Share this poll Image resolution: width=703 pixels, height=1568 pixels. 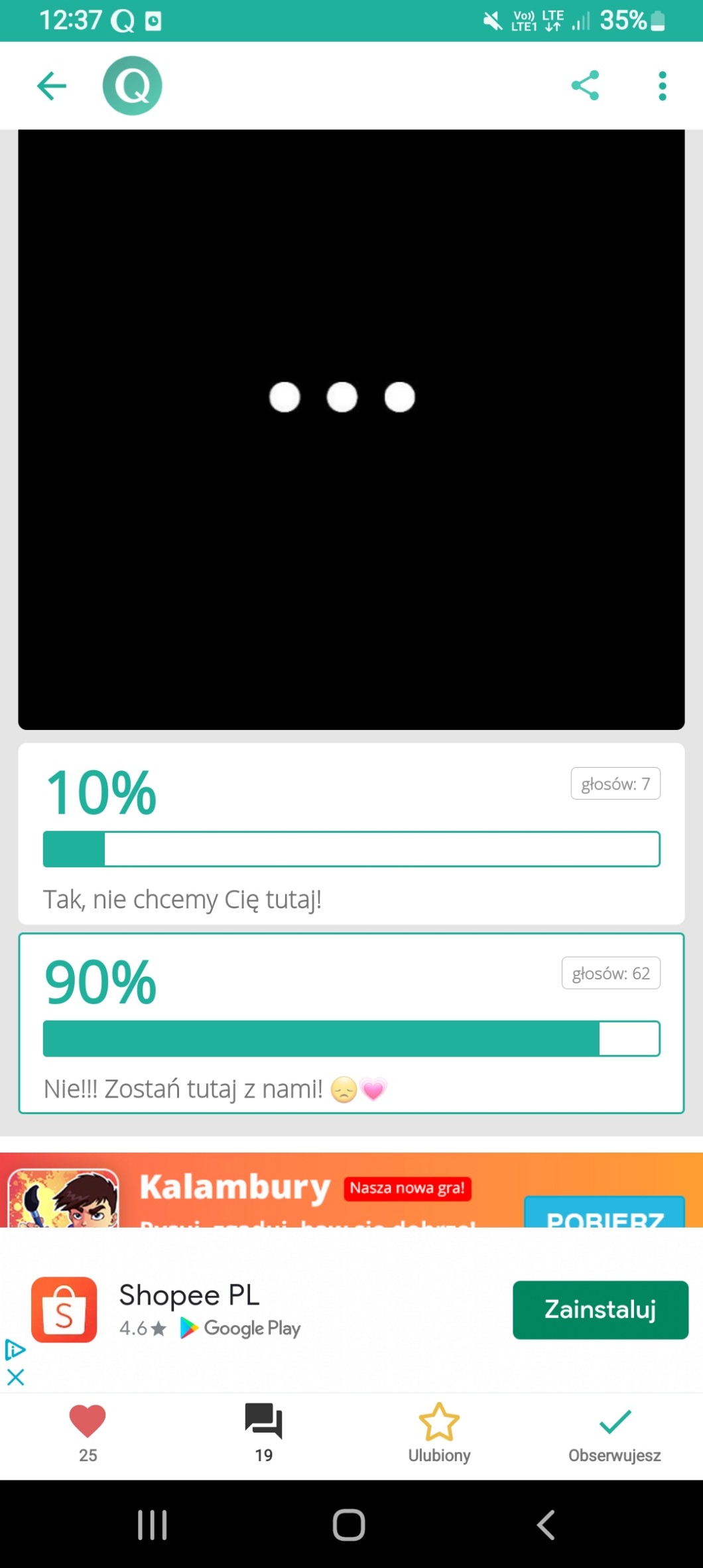[585, 86]
